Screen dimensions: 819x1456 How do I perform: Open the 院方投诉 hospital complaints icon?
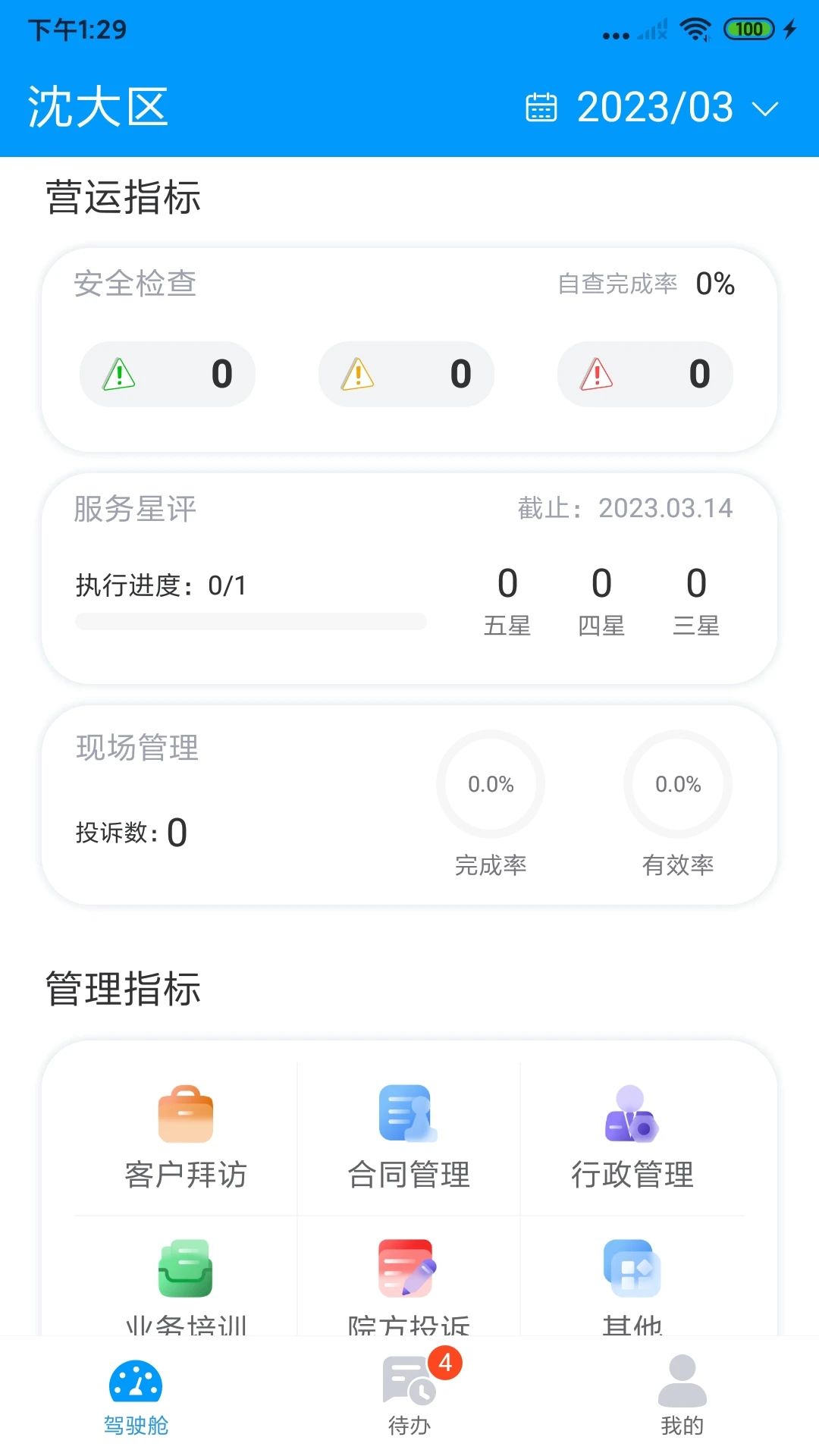coord(407,1274)
